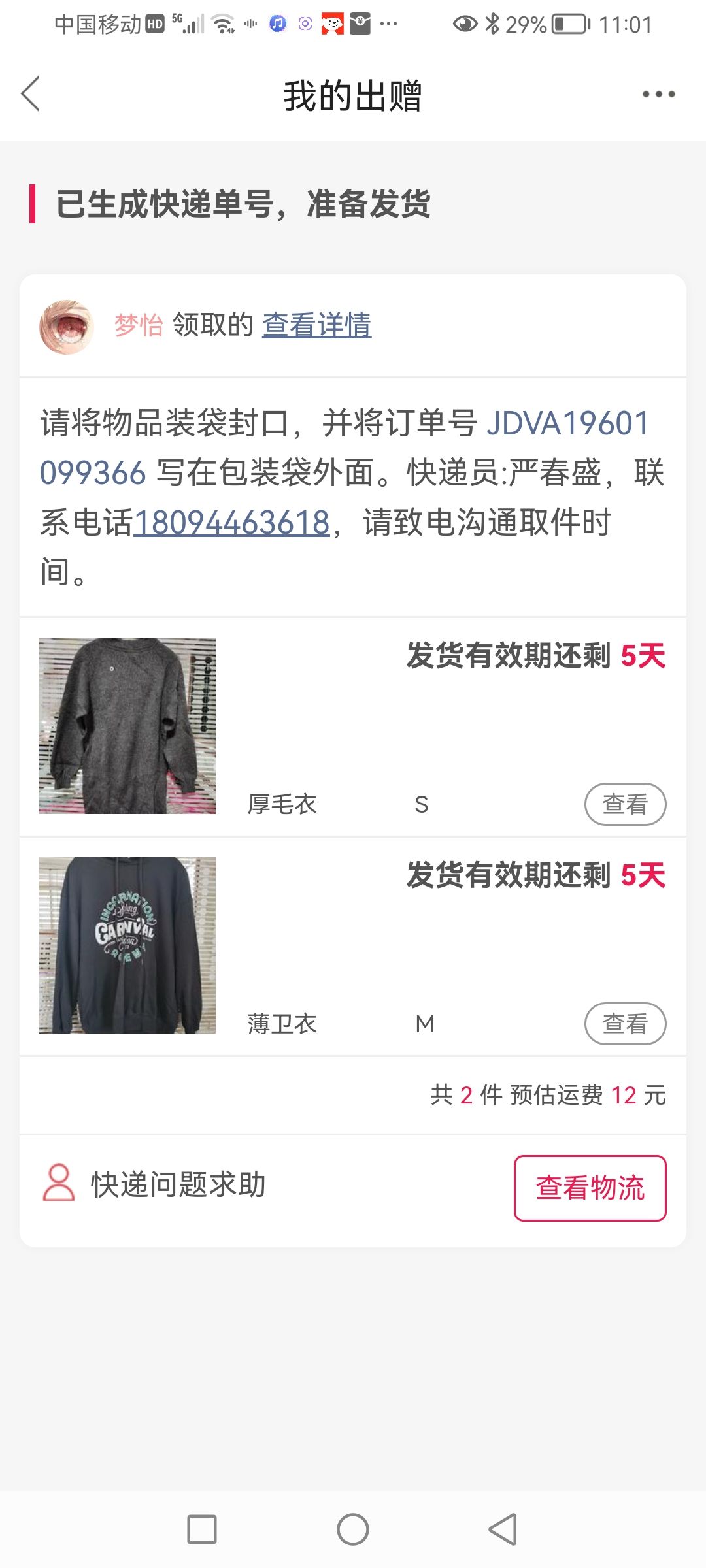Open the recent apps view
706x1568 pixels.
tap(202, 1529)
